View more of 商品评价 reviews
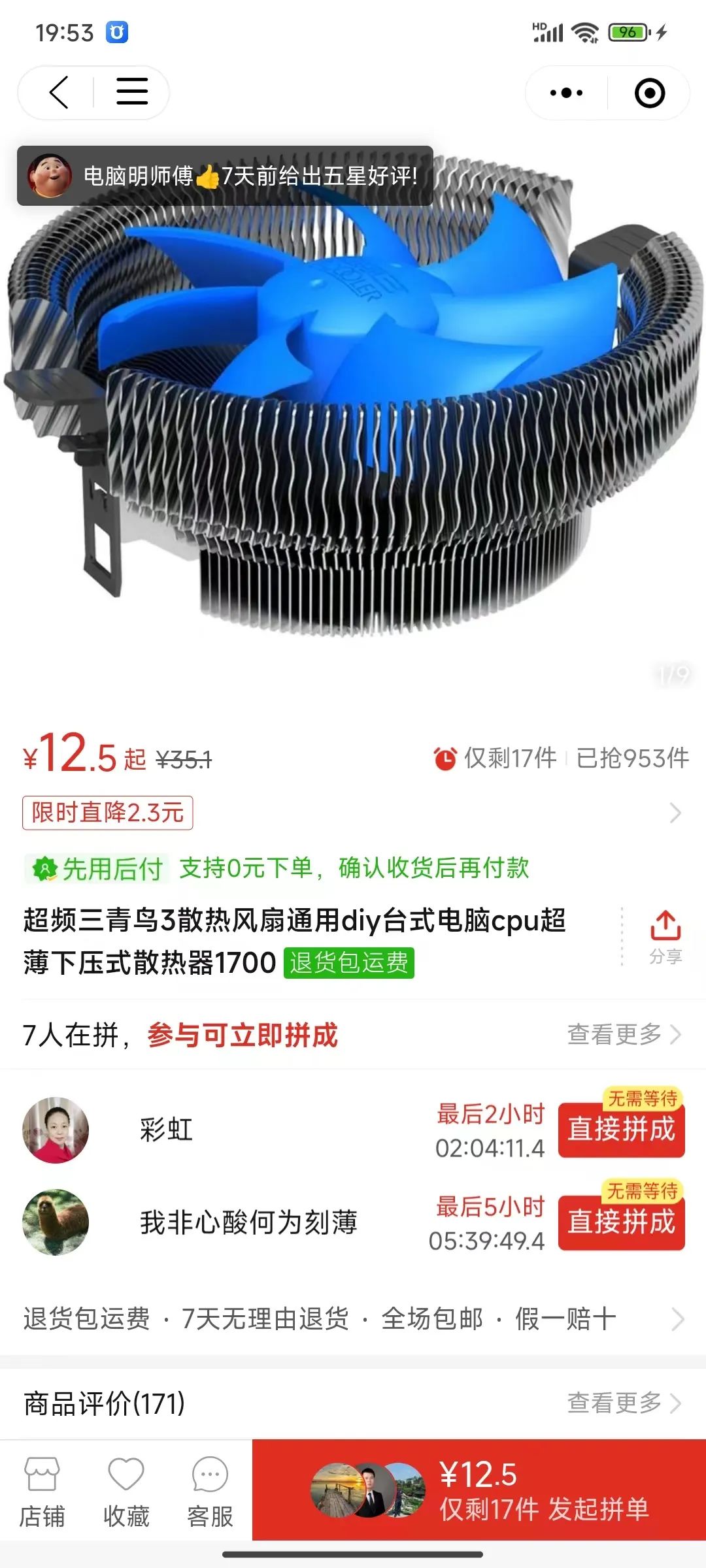The height and width of the screenshot is (1568, 706). (x=624, y=1403)
